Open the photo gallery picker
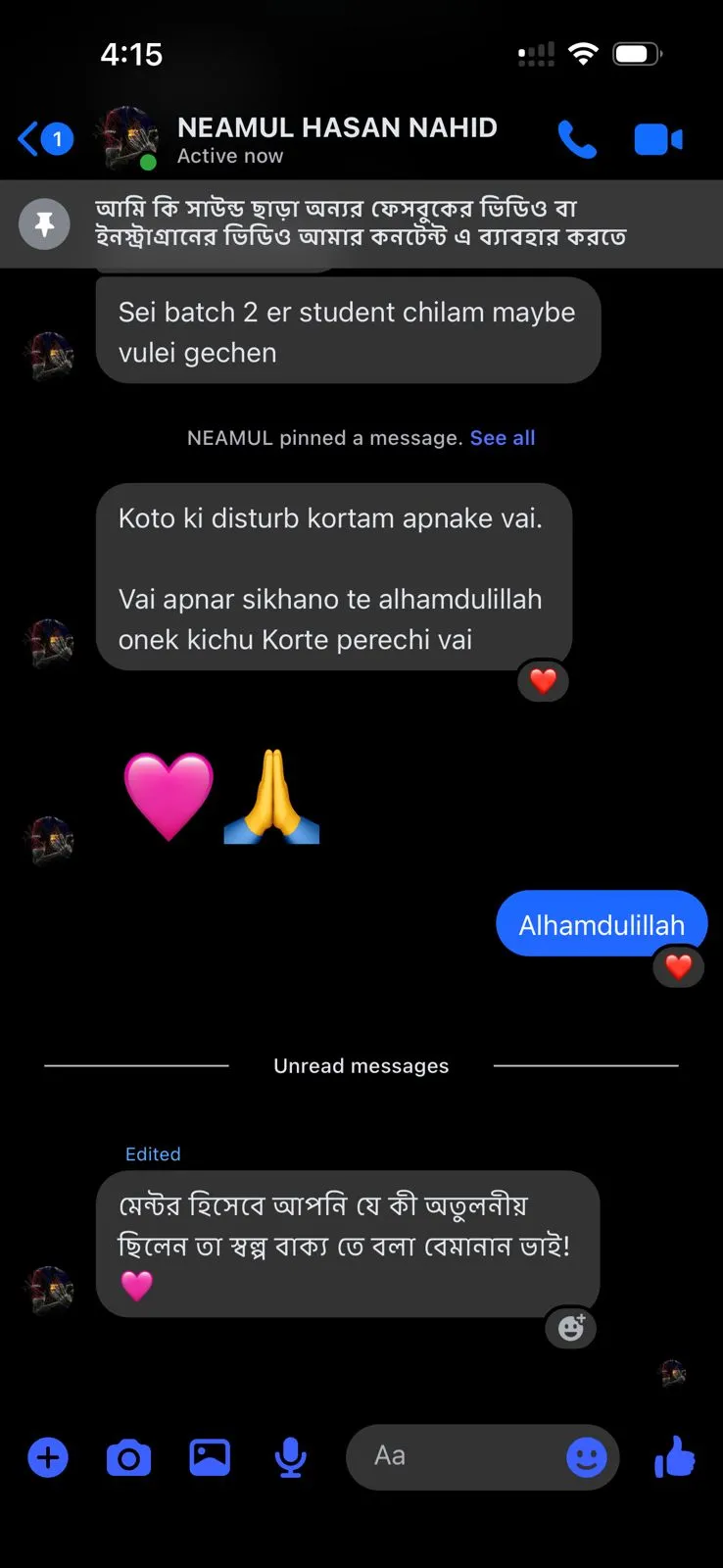 [210, 1457]
